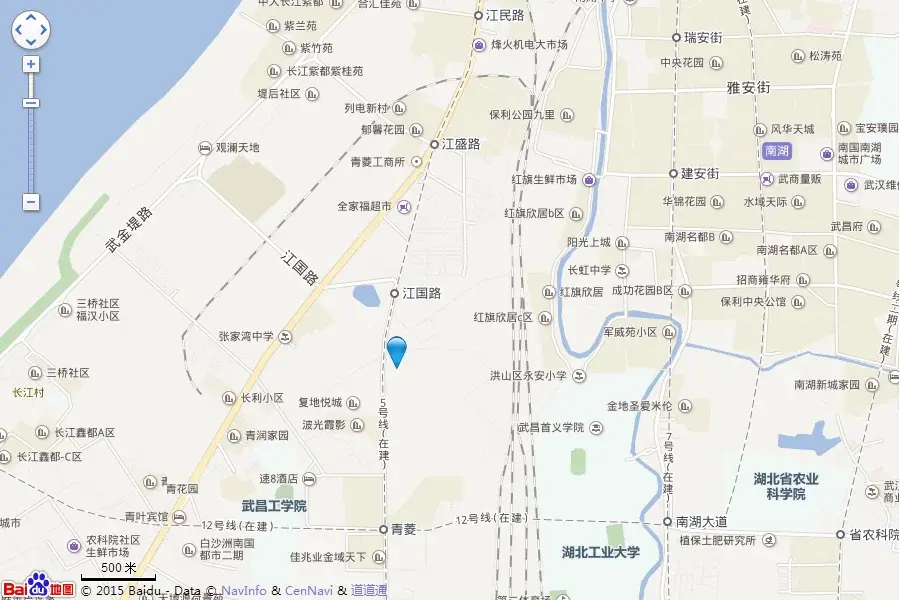Zoom out with the minus button

[x=31, y=202]
